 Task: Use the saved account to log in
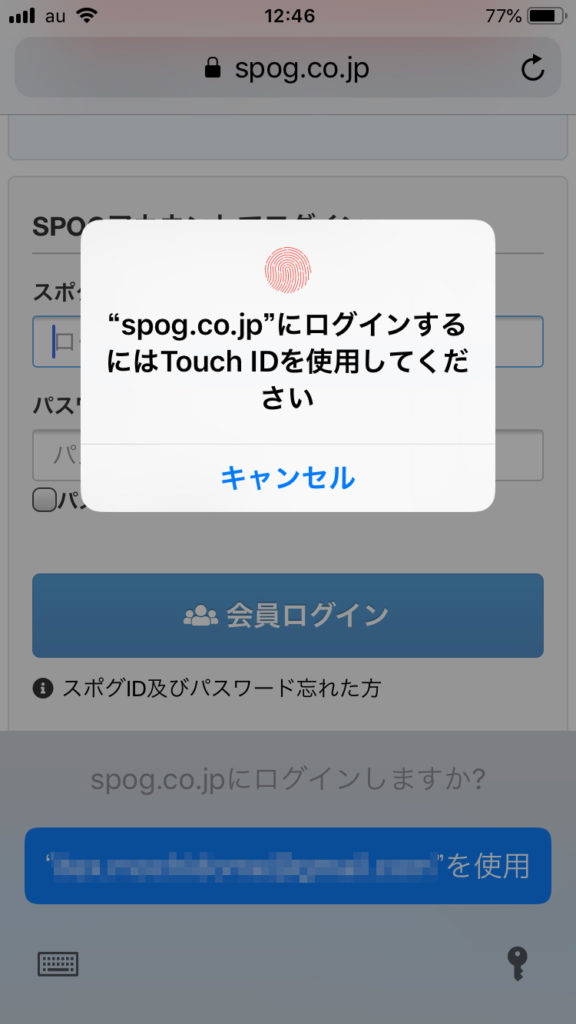287,865
